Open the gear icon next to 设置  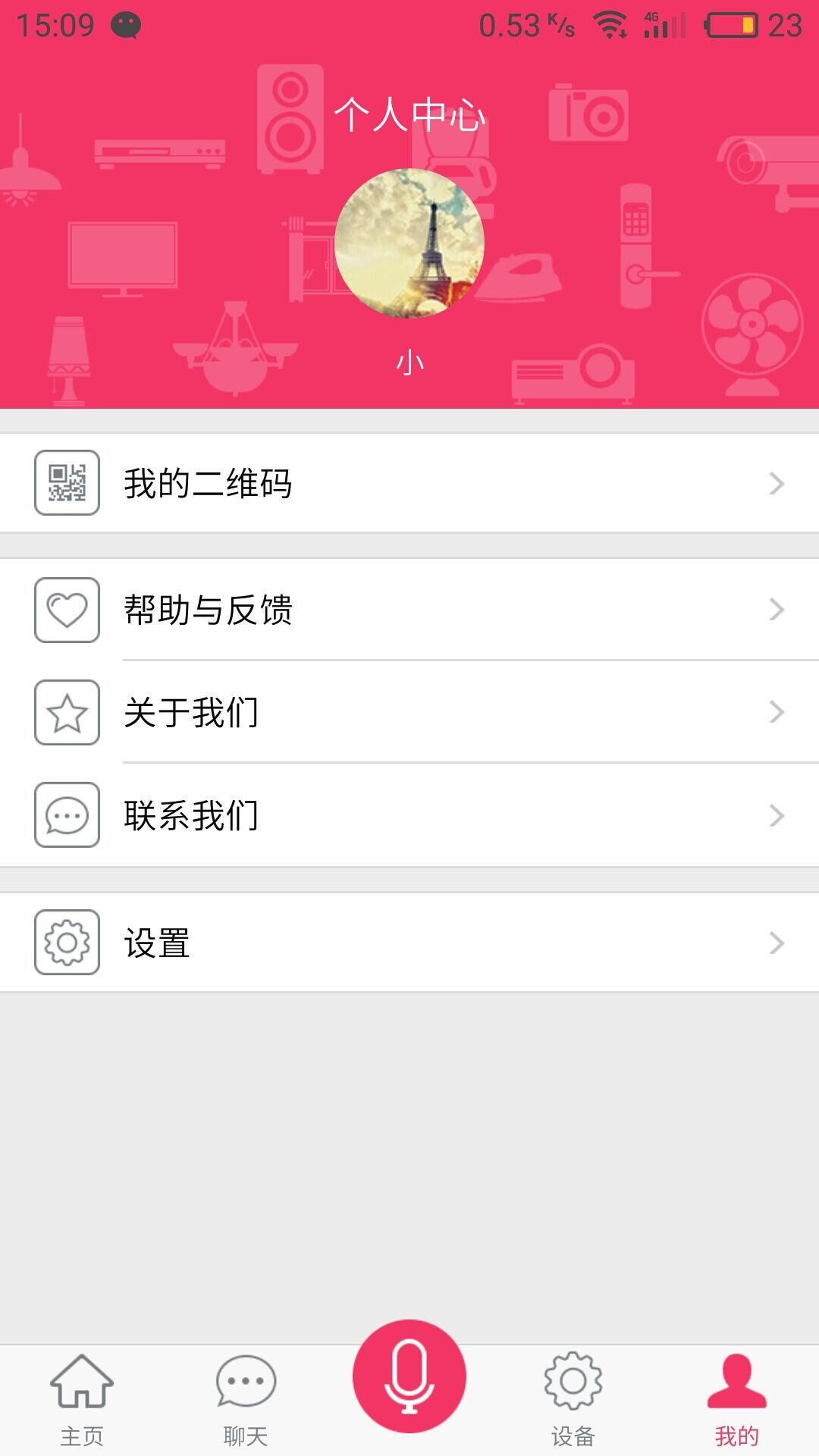click(x=67, y=942)
